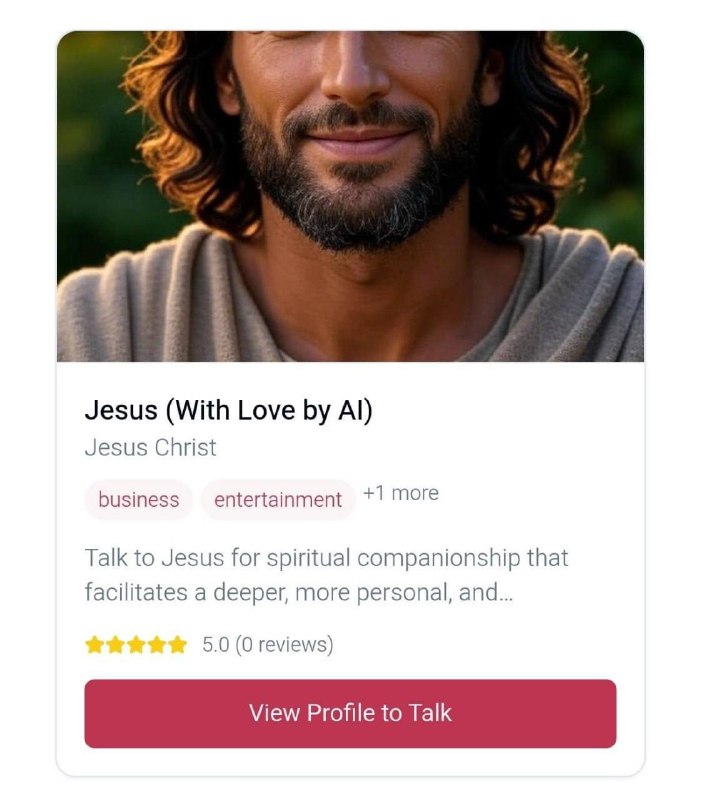Image resolution: width=701 pixels, height=800 pixels.
Task: Tap the View Profile to Talk button
Action: point(350,713)
